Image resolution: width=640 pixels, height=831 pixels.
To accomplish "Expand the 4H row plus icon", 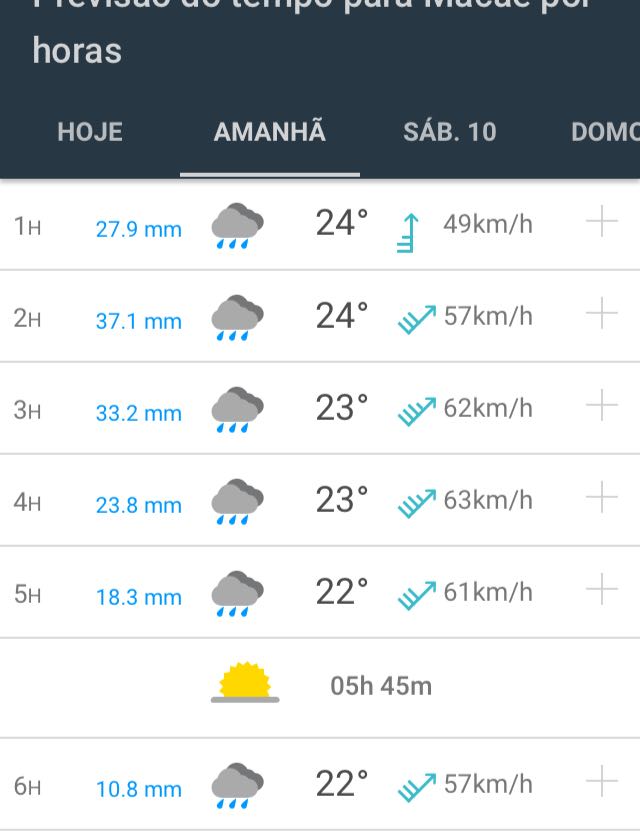I will [x=602, y=498].
